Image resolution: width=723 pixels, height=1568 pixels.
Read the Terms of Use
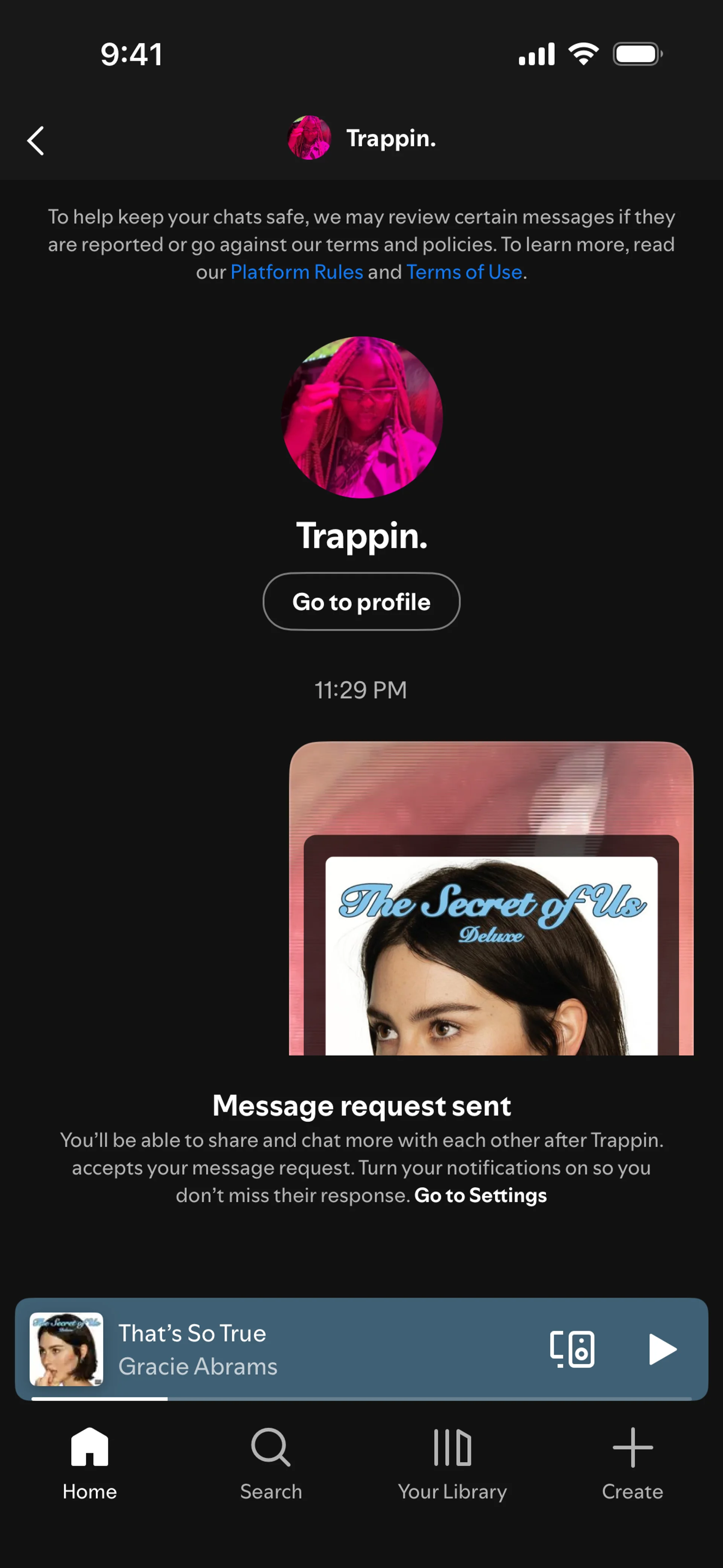click(x=464, y=272)
